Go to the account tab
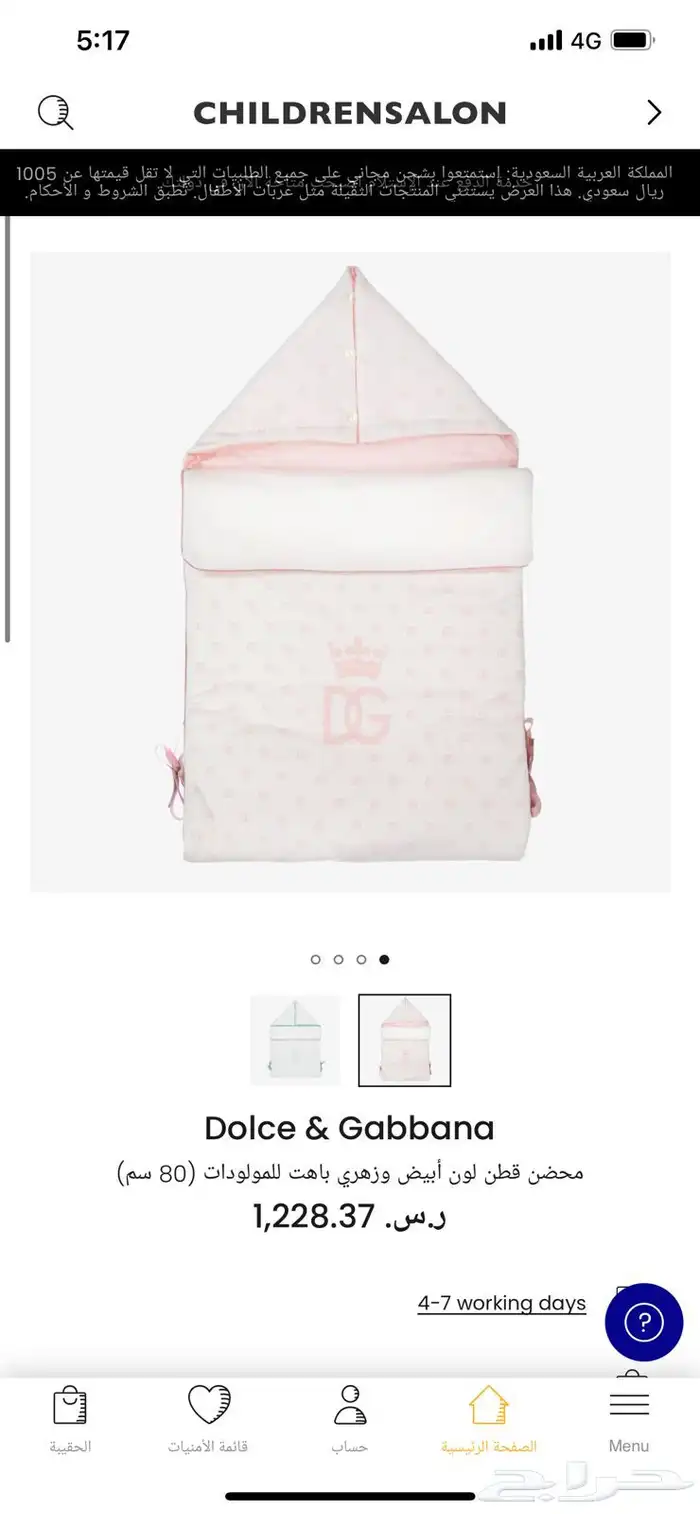The image size is (700, 1514). click(349, 1418)
